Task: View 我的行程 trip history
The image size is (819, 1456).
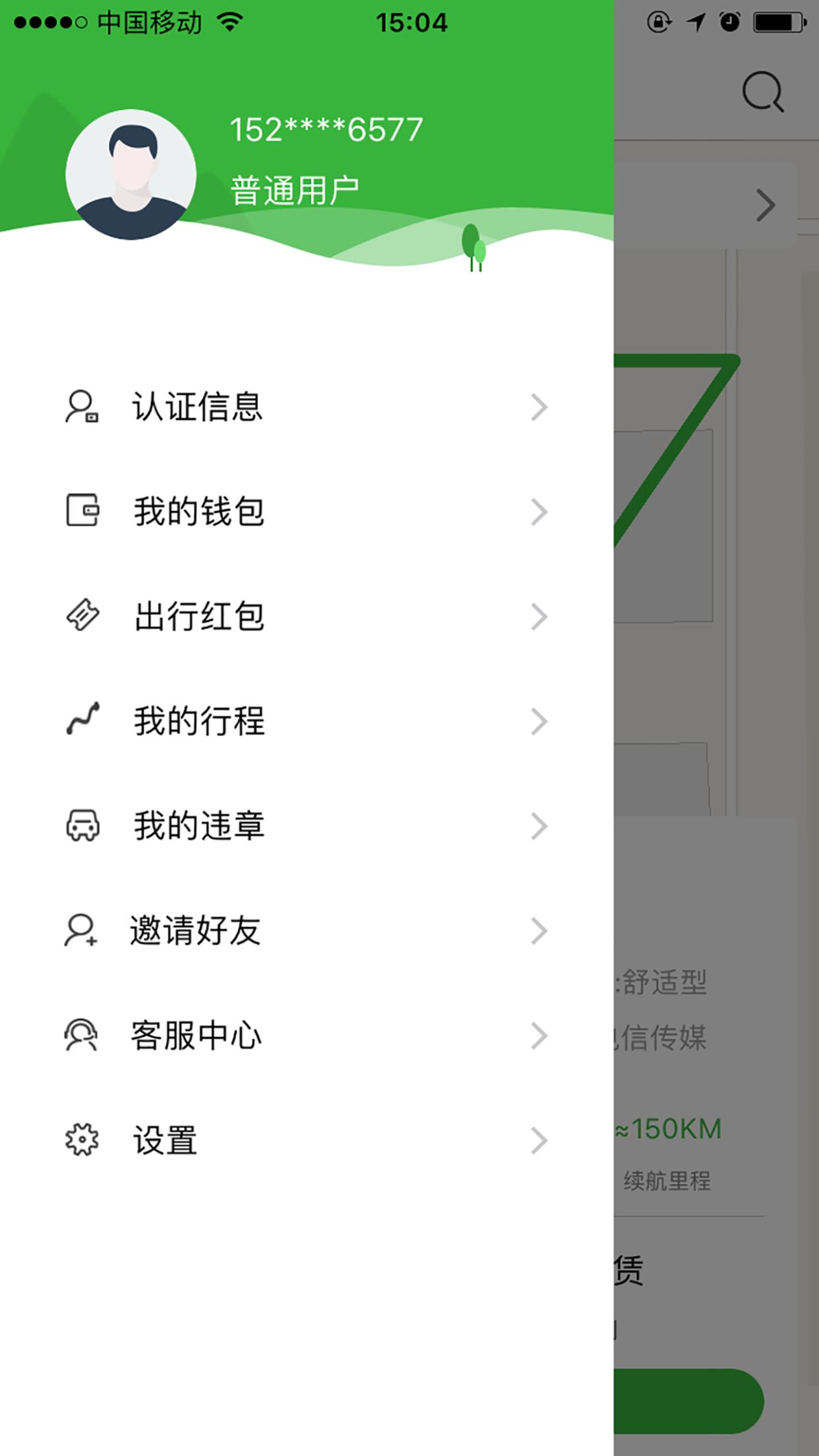Action: (307, 721)
